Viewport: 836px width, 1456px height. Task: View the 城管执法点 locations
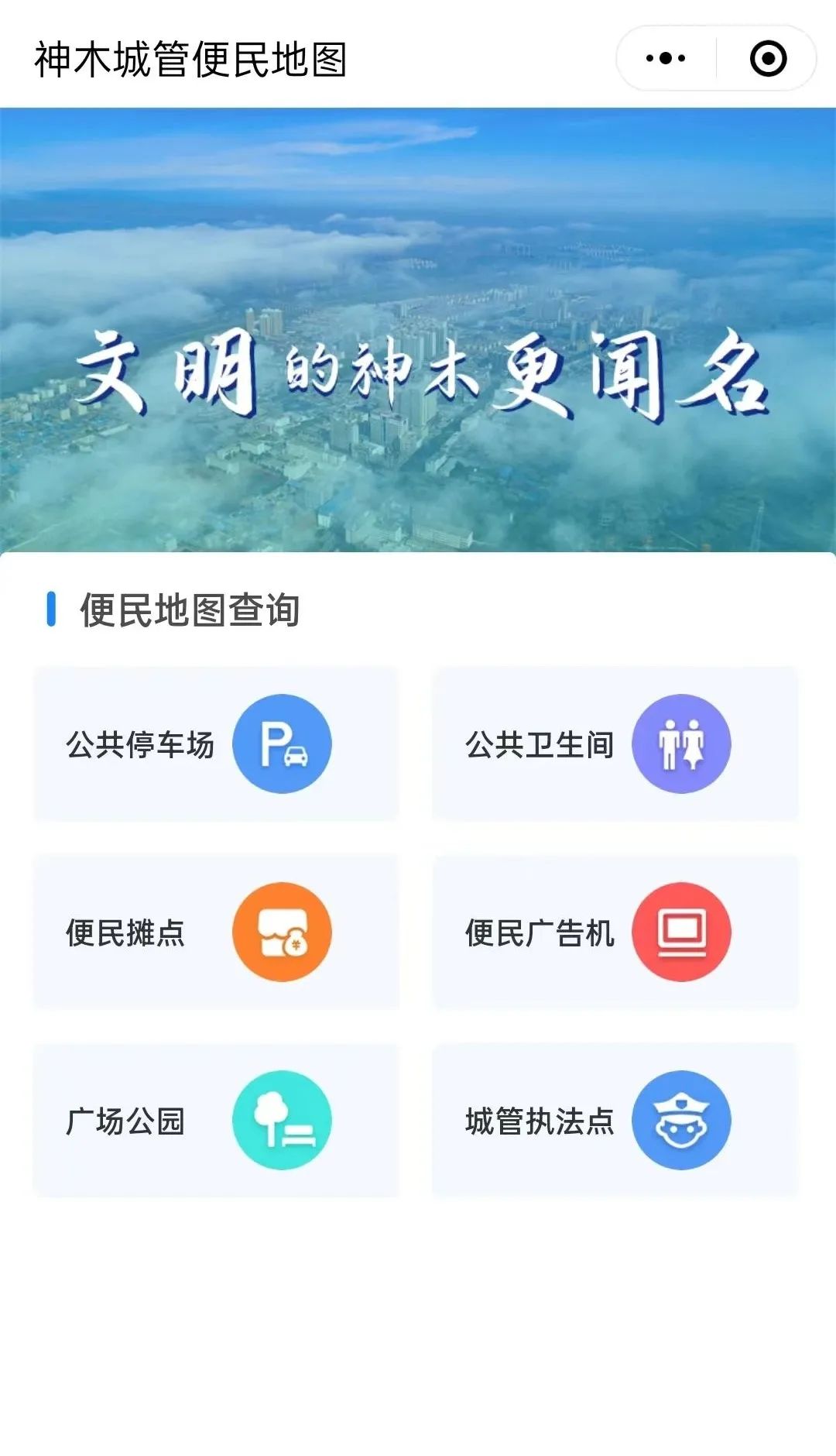click(x=615, y=1120)
